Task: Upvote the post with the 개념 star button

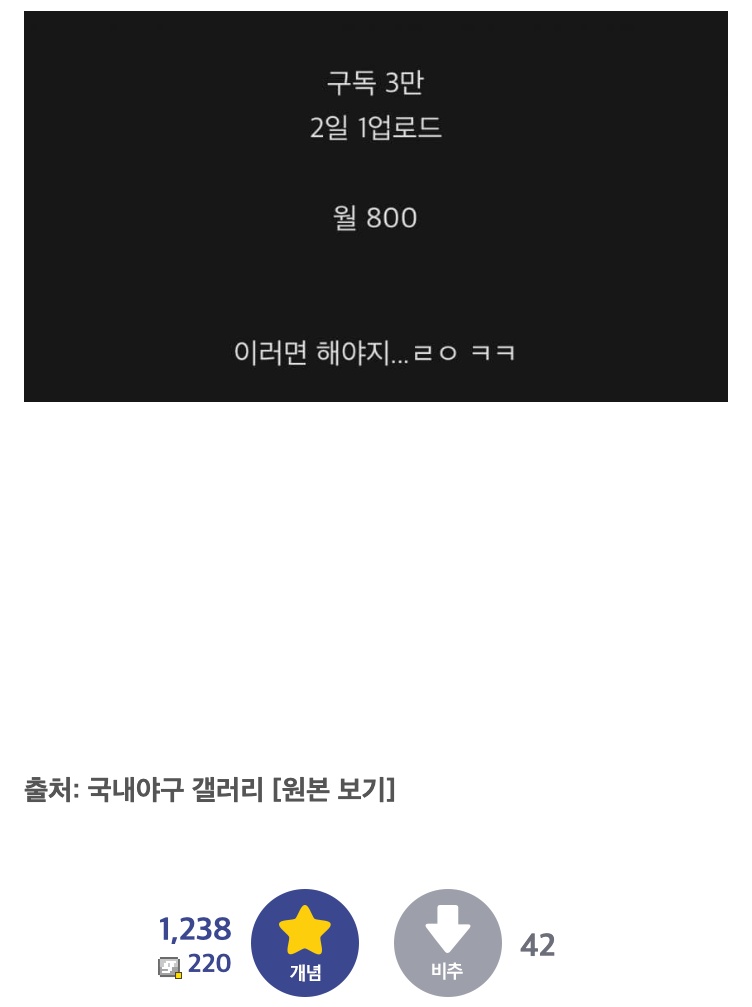Action: pos(305,942)
